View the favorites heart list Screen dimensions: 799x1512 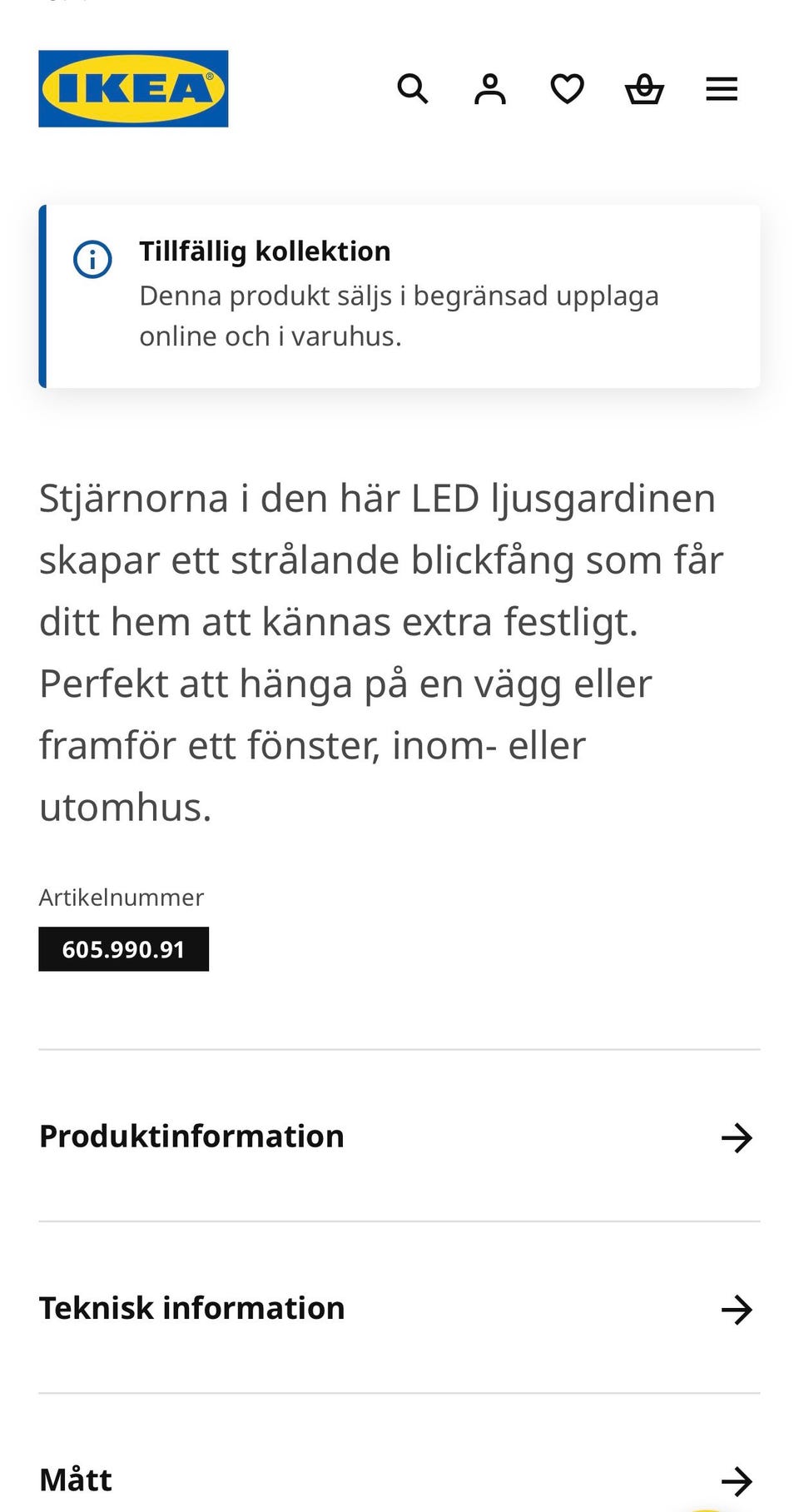point(568,88)
